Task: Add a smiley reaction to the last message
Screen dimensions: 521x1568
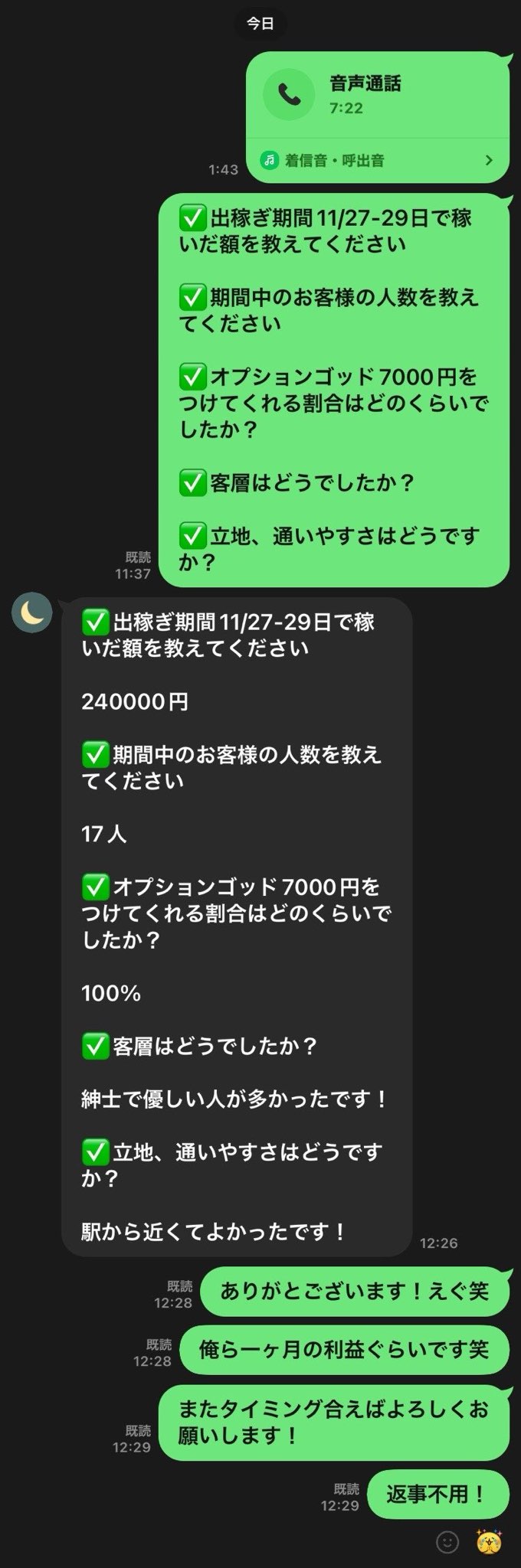Action: [x=447, y=1541]
